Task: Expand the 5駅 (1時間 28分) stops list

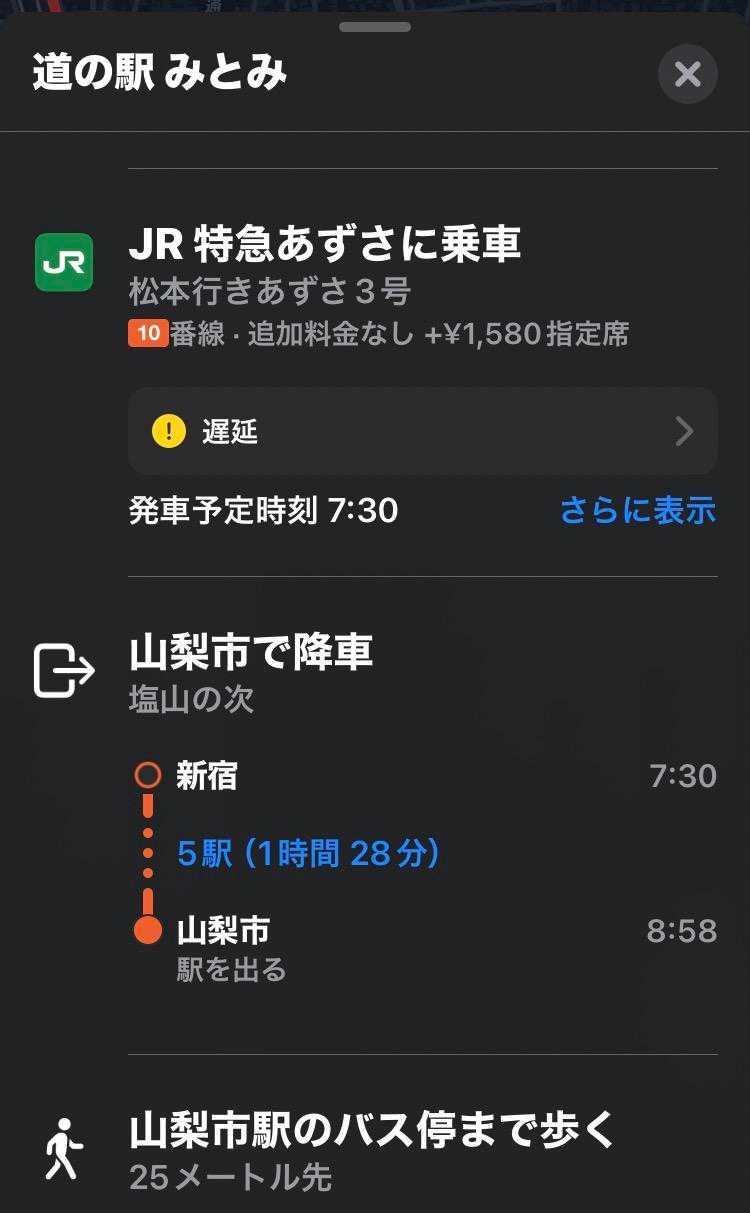Action: click(308, 853)
